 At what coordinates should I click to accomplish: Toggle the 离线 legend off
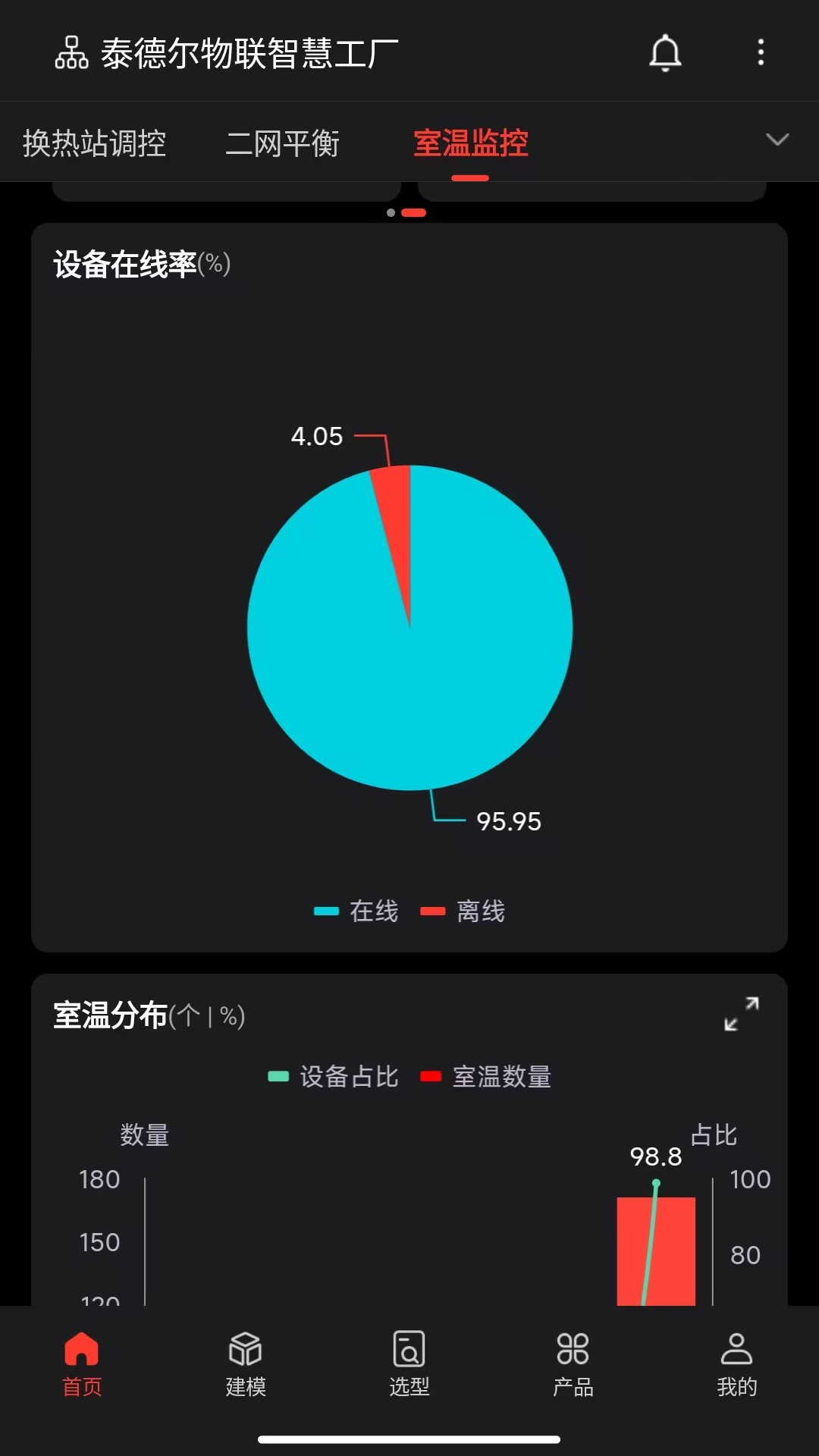coord(465,910)
